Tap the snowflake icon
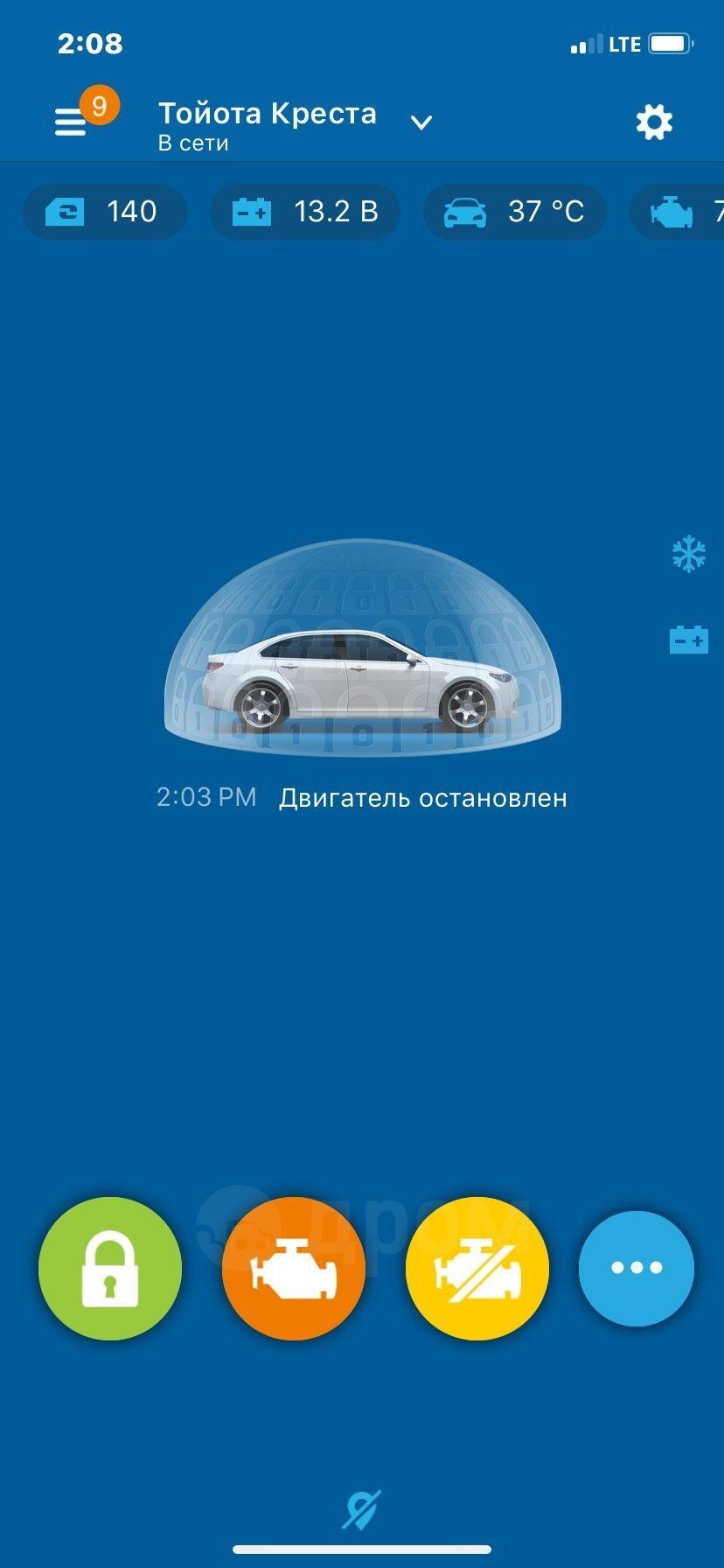This screenshot has width=724, height=1568. (x=688, y=554)
